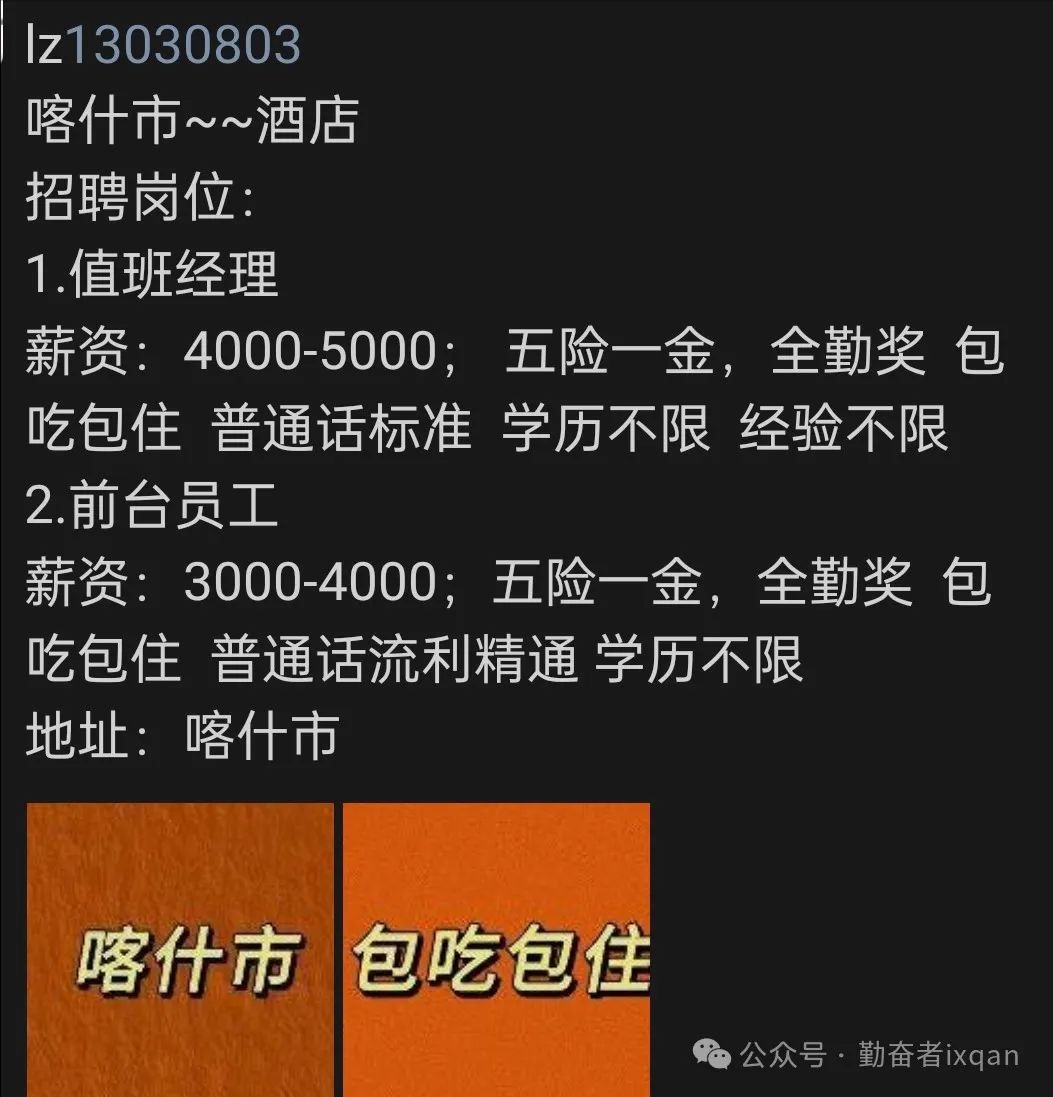Tap the highlighted number 13030803

click(182, 45)
